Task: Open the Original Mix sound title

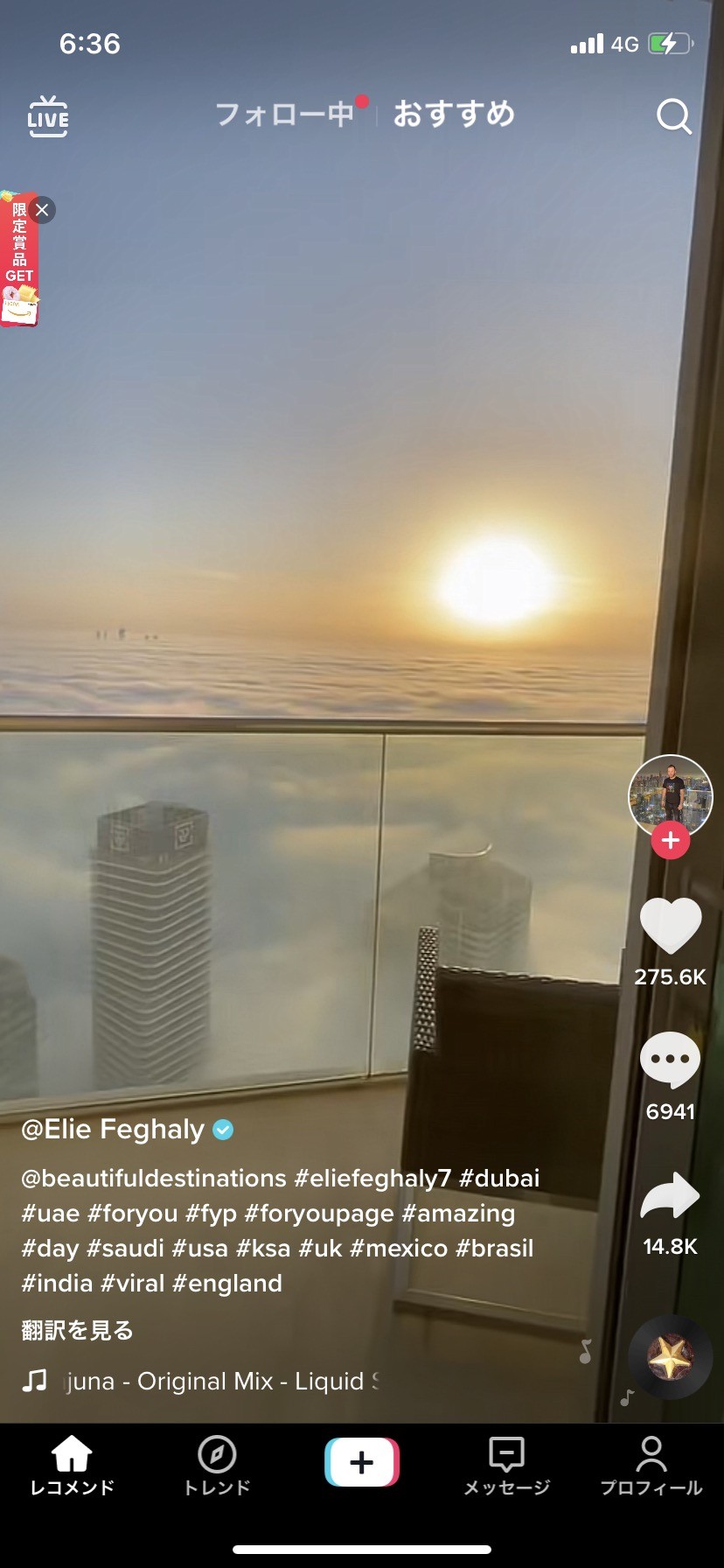Action: point(219,1381)
